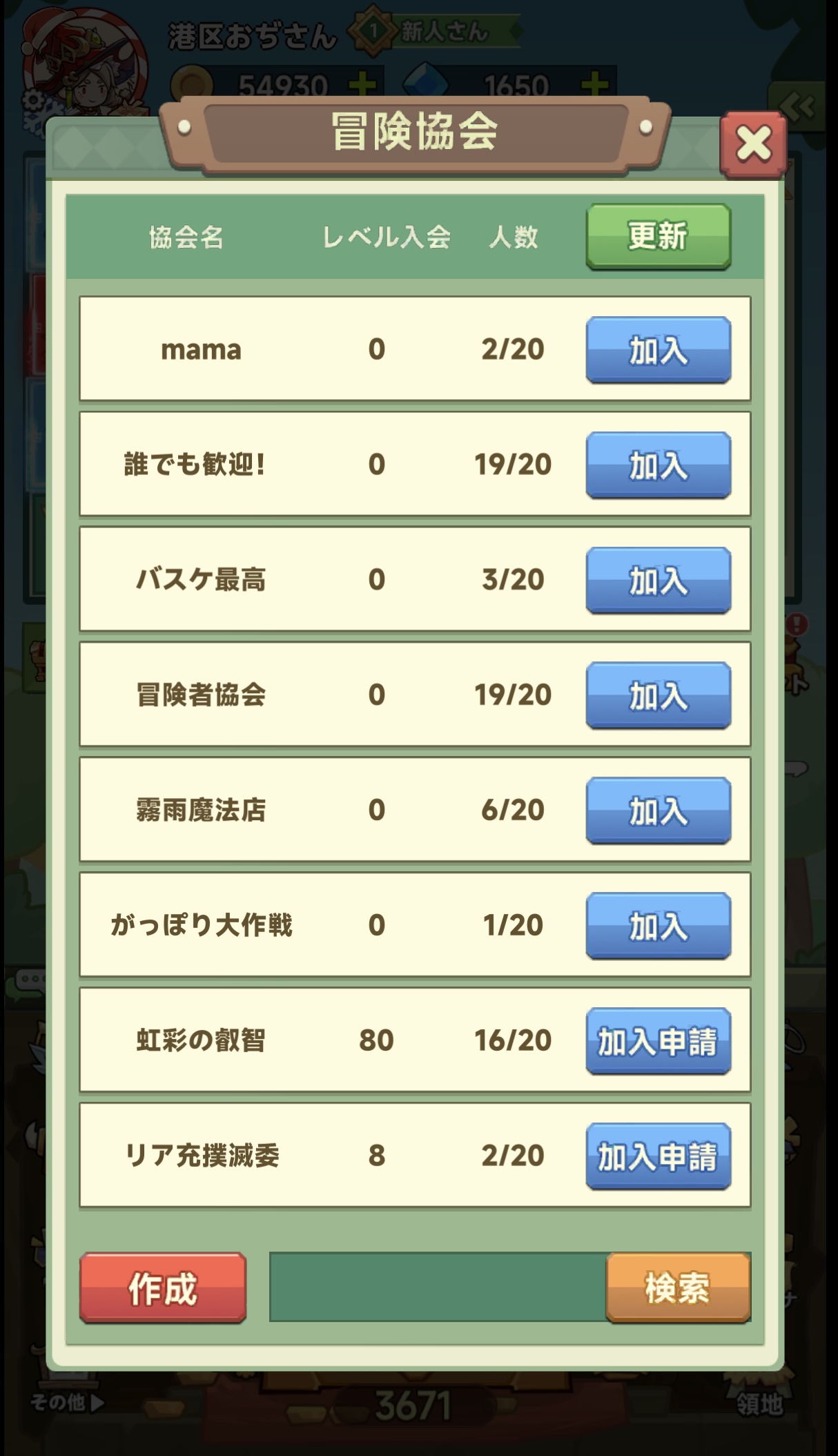This screenshot has height=1456, width=838.
Task: Request to join リア充撲滅委
Action: tap(658, 1156)
